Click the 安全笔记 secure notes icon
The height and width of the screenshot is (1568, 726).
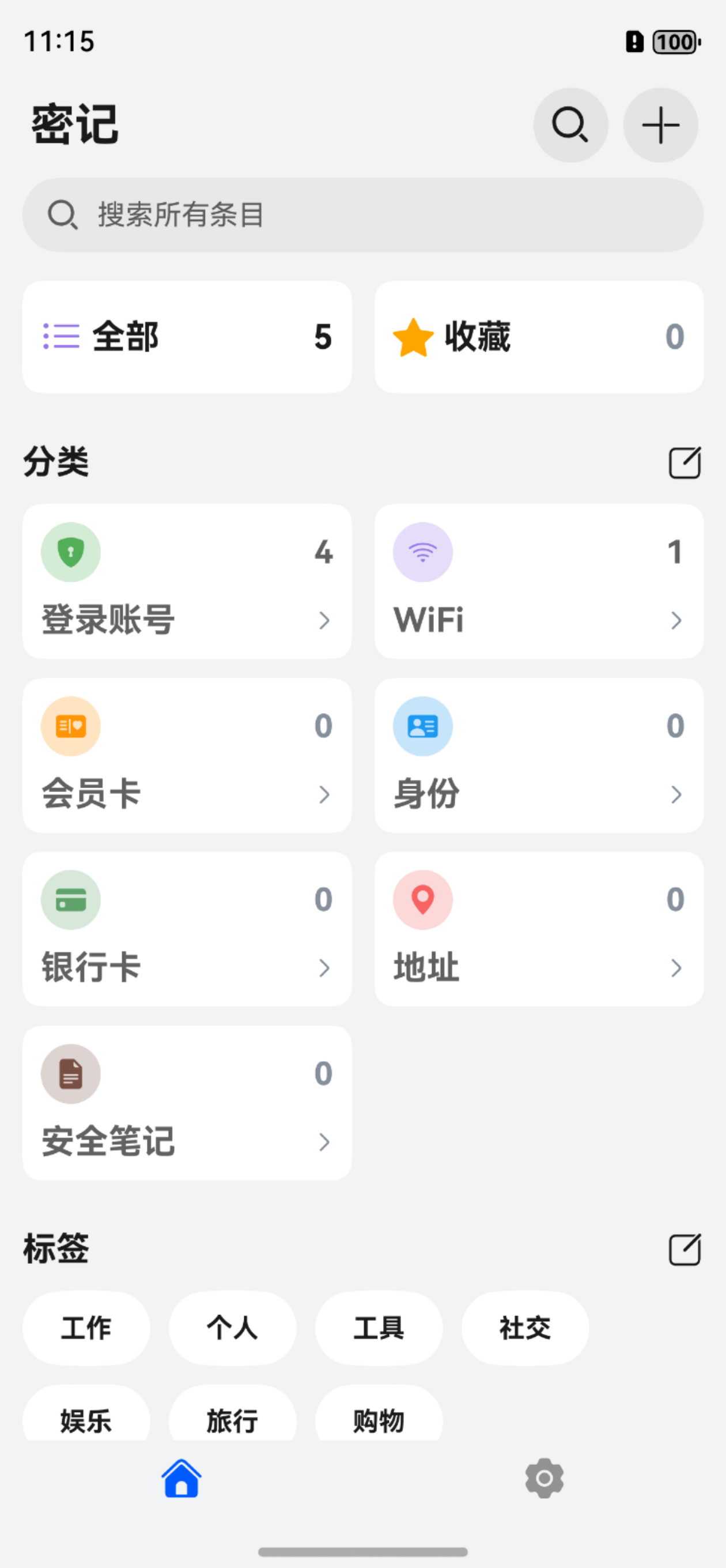coord(70,1074)
